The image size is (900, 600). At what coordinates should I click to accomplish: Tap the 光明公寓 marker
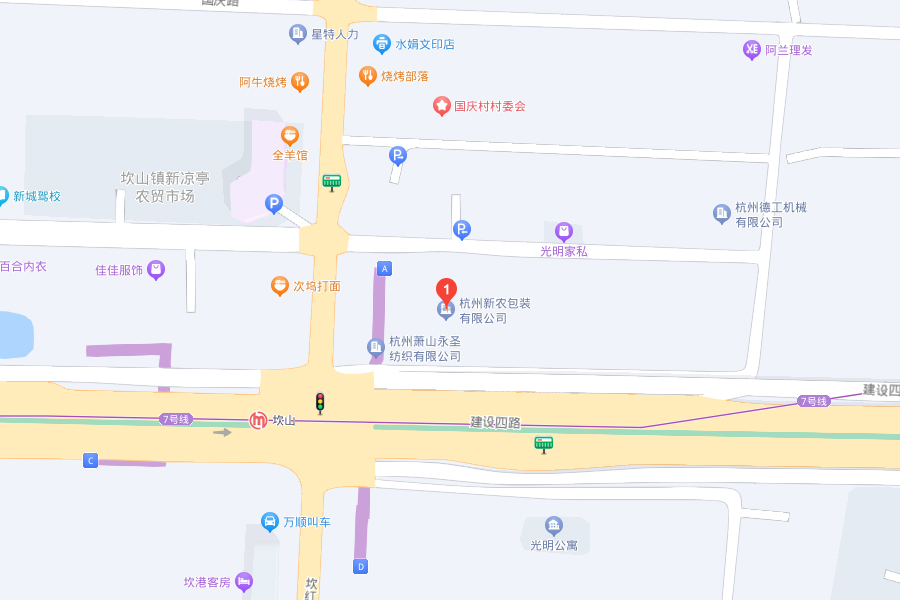click(554, 526)
